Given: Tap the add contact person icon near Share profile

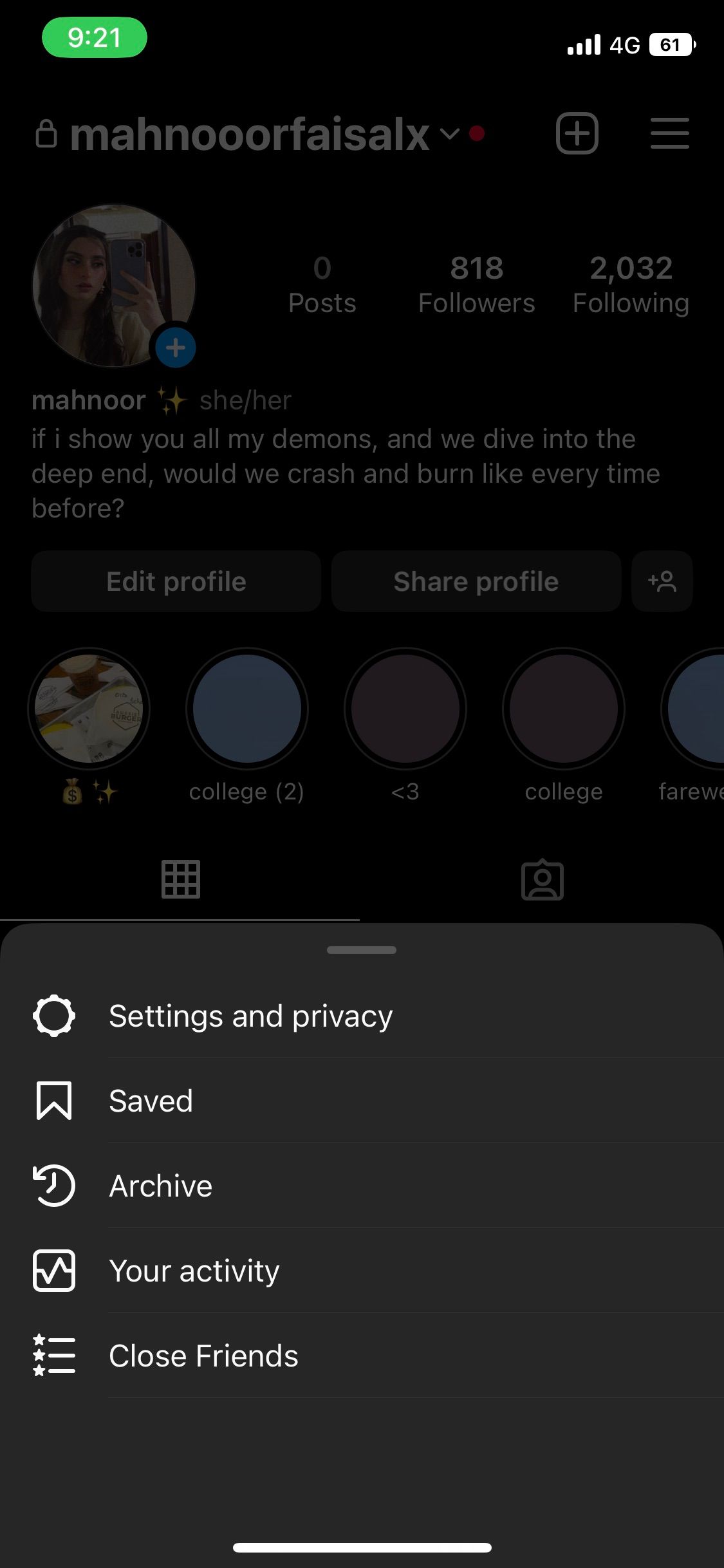Looking at the screenshot, I should (x=662, y=581).
